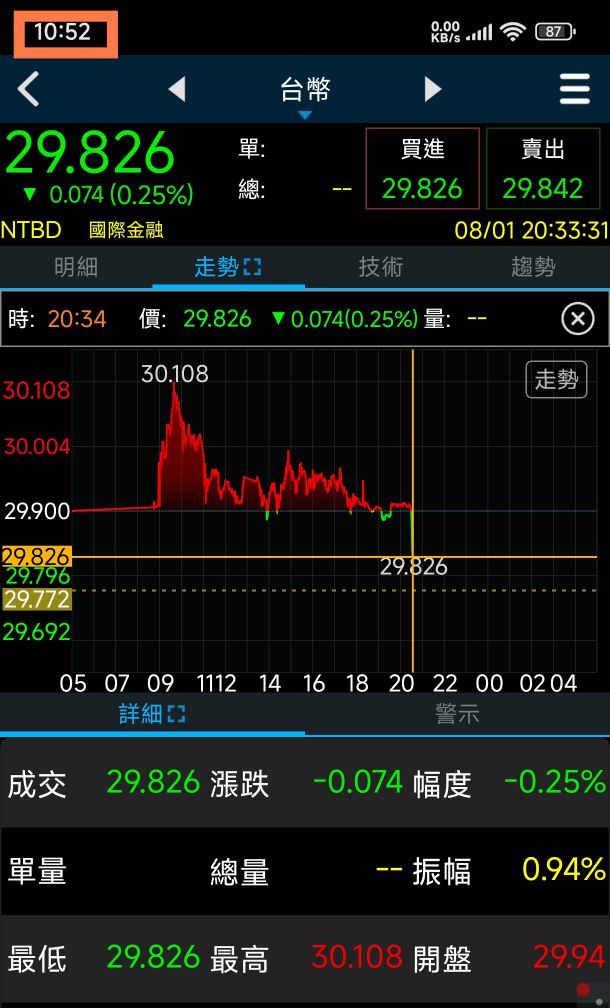
Task: Close the crosshair info bar
Action: click(577, 319)
